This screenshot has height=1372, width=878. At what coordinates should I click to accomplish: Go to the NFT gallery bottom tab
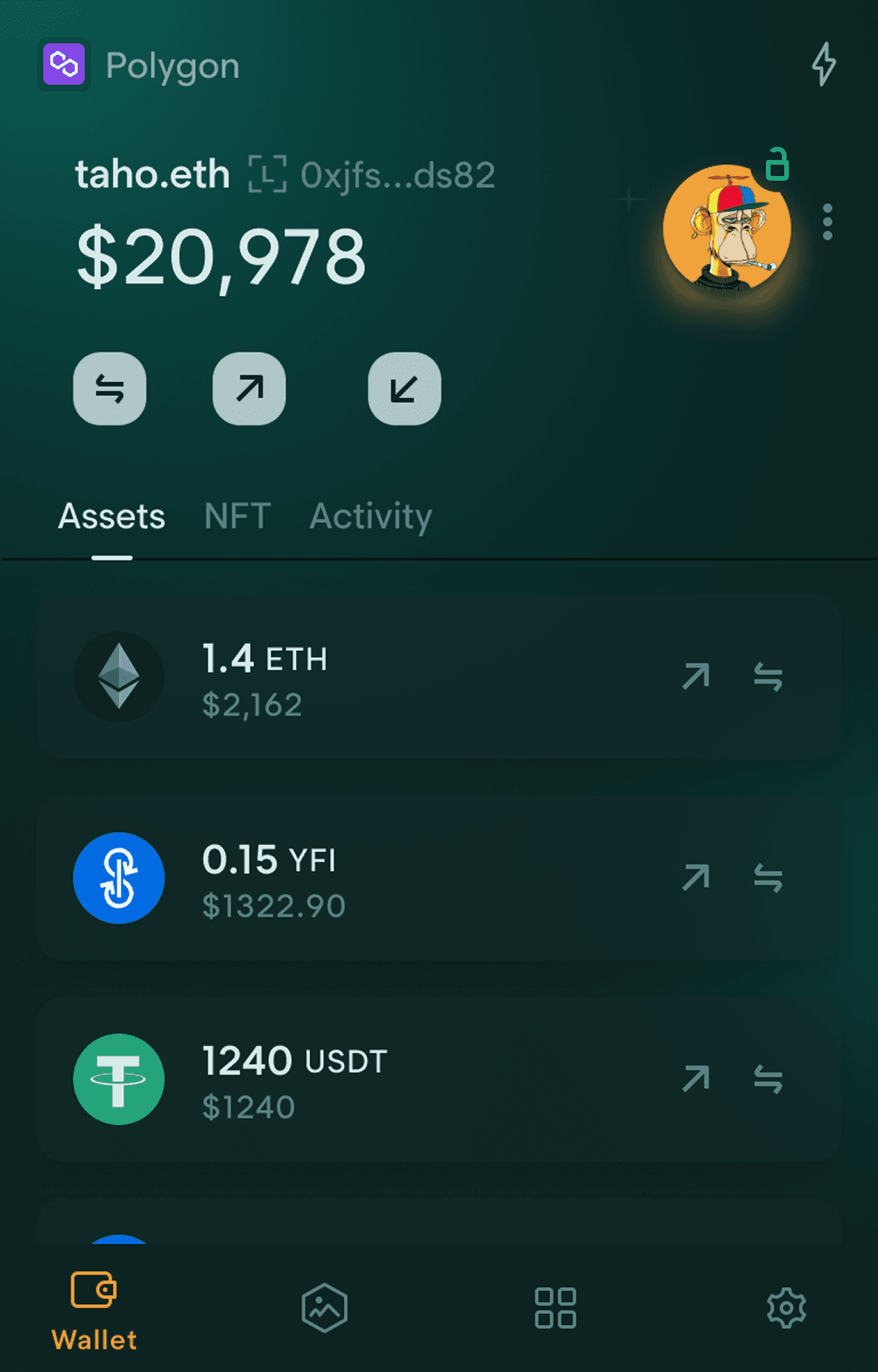coord(325,1308)
